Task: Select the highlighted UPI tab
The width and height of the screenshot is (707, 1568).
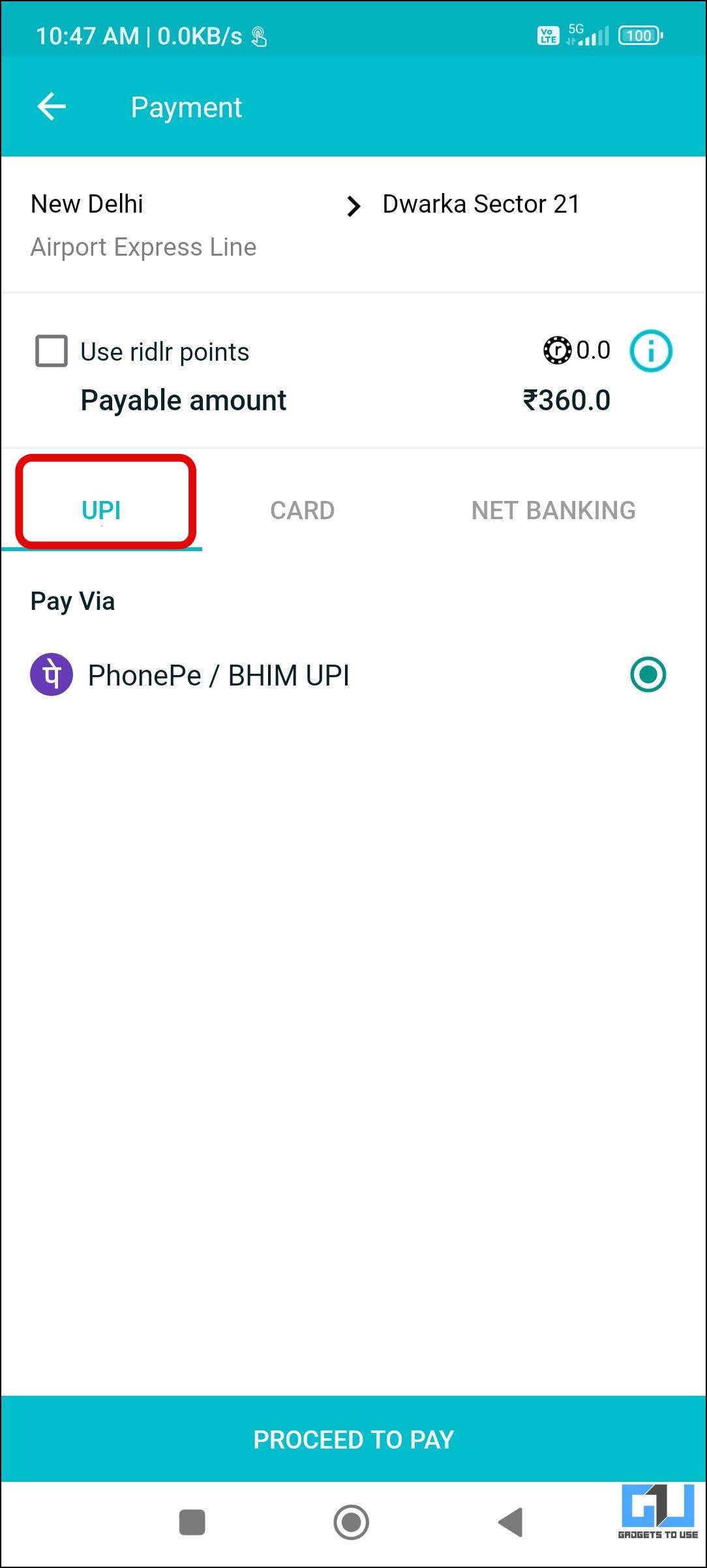Action: tap(102, 510)
